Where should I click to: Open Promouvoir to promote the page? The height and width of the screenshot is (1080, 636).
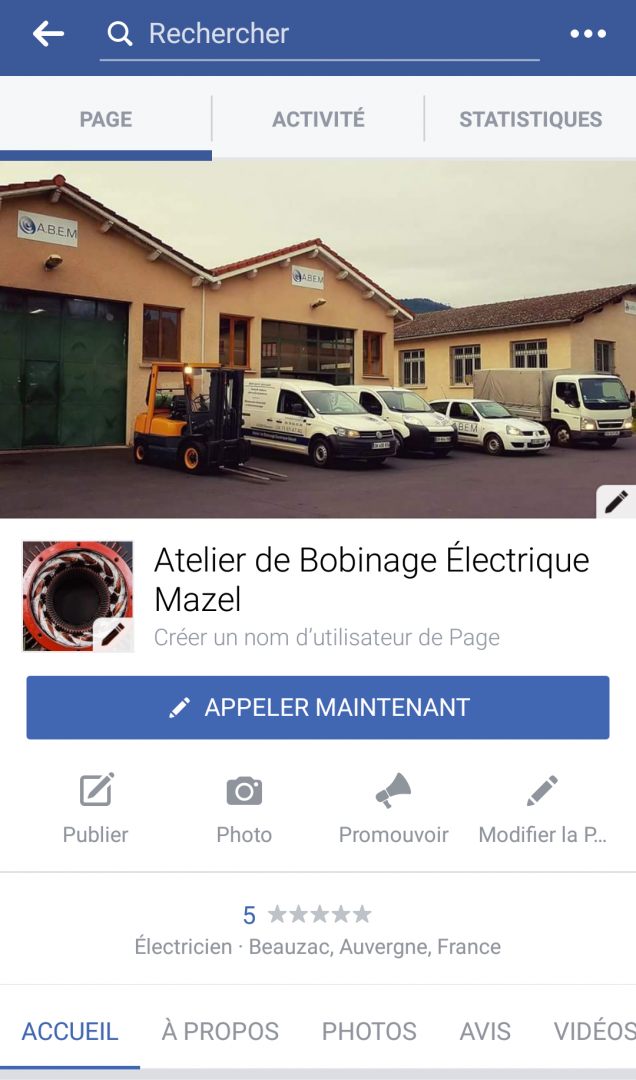click(393, 809)
